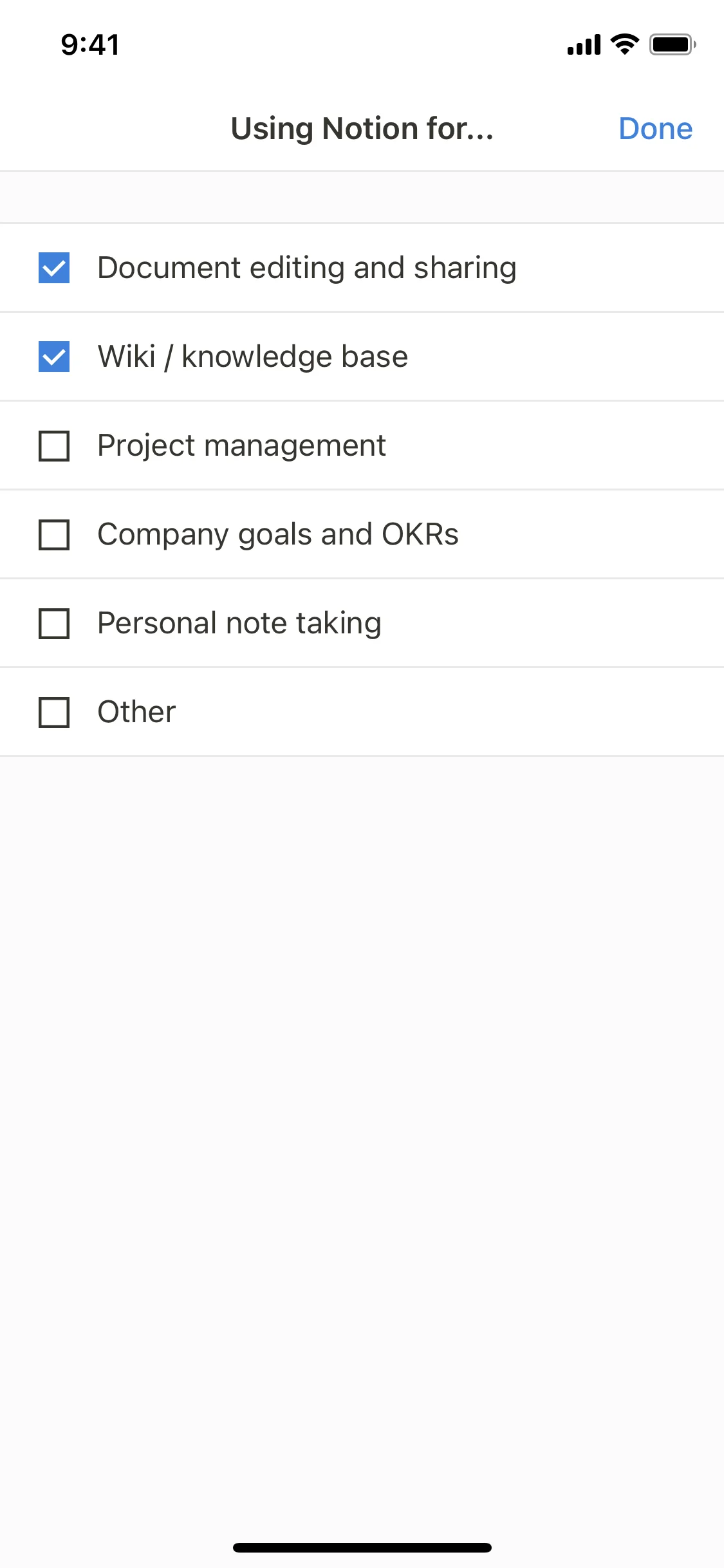Tap the Done button
This screenshot has height=1568, width=724.
[655, 129]
